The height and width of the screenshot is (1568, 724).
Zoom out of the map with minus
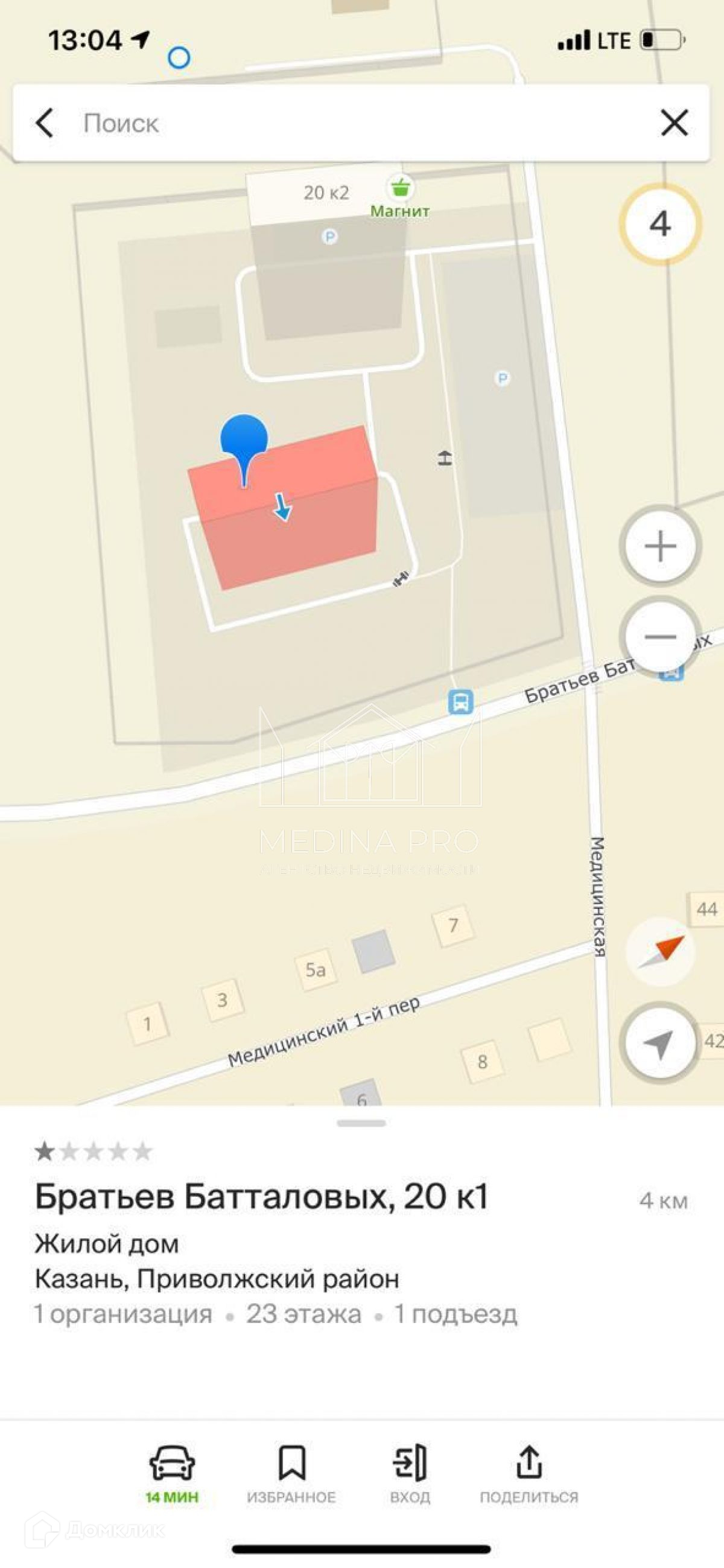tap(660, 637)
